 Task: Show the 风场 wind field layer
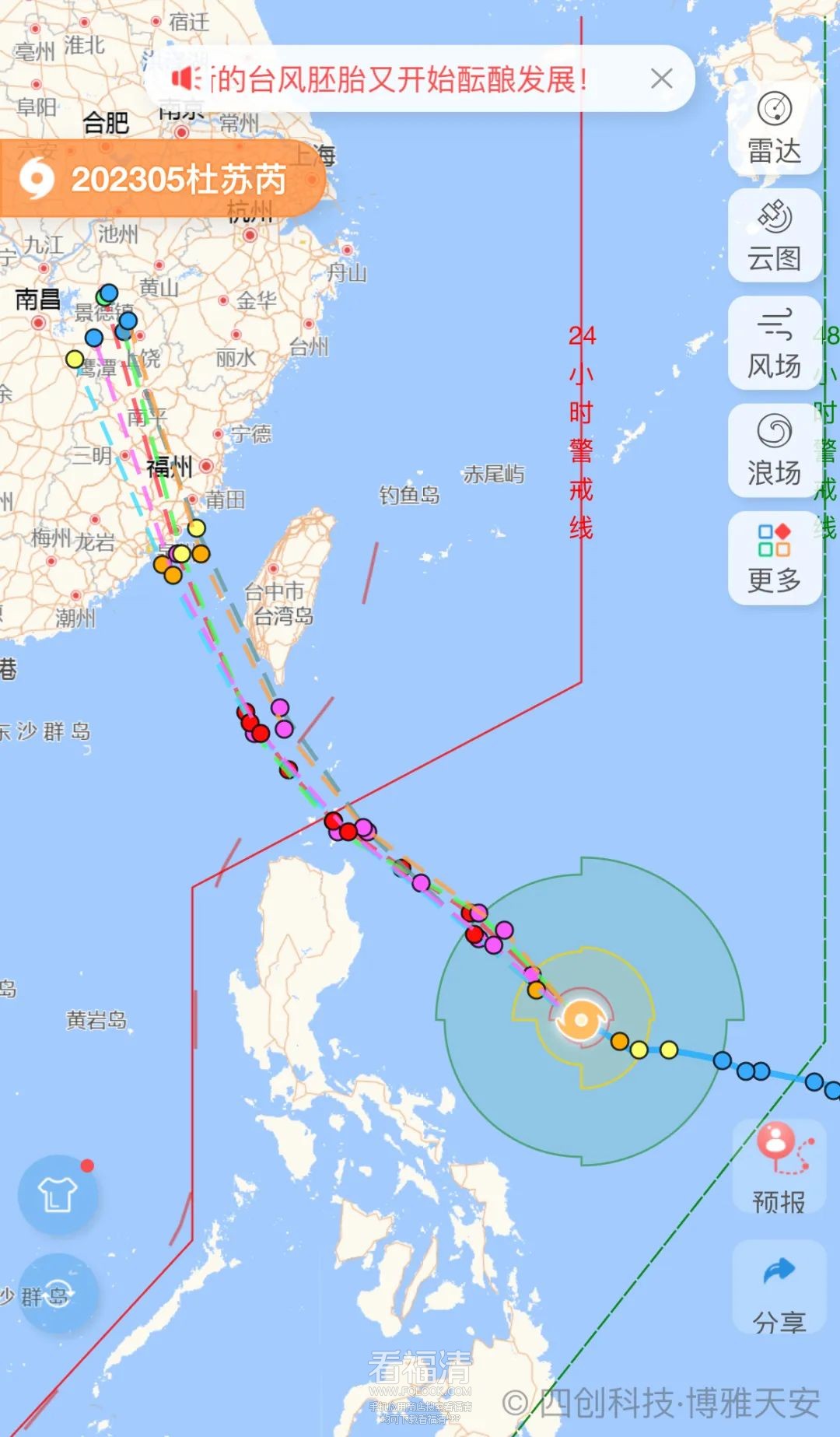tap(775, 343)
